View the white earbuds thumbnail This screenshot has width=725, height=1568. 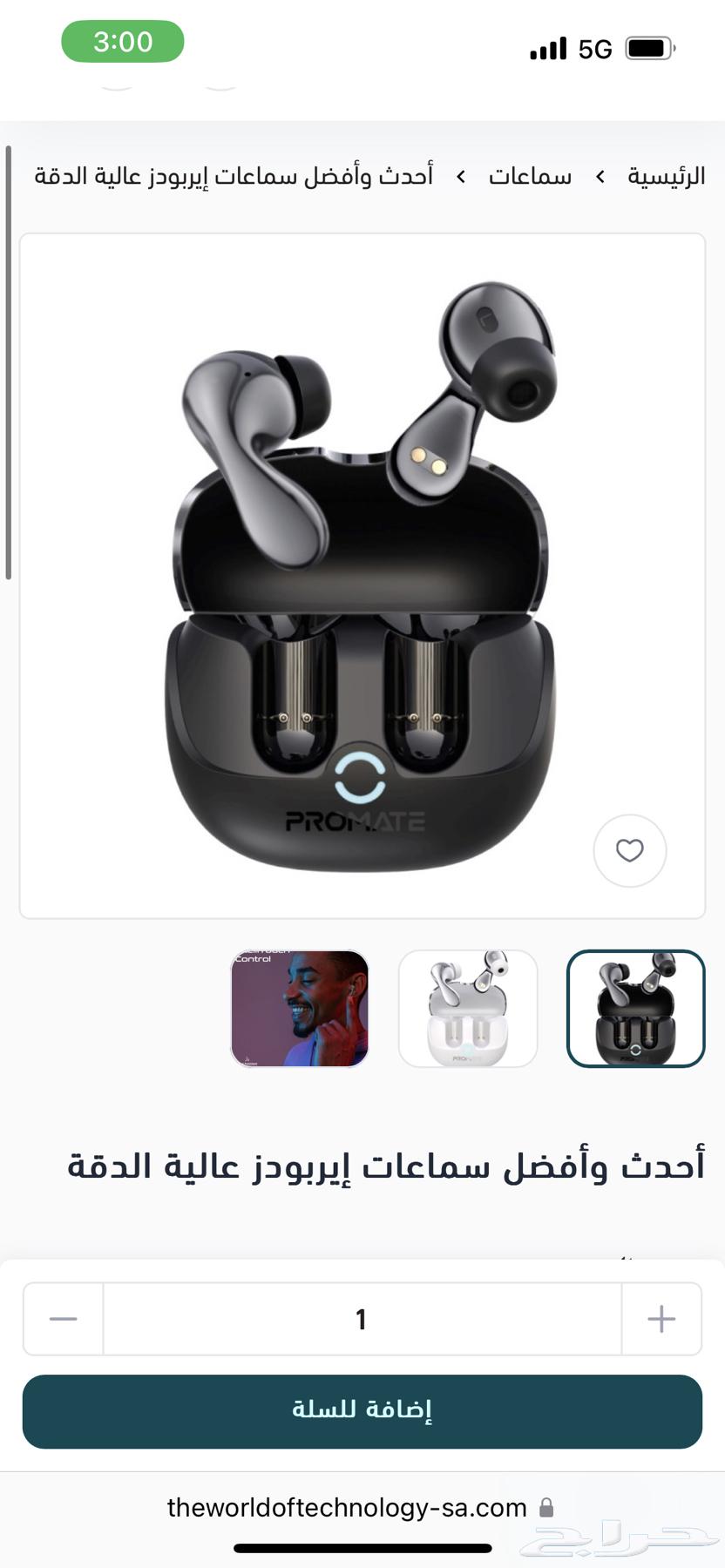pyautogui.click(x=468, y=1008)
